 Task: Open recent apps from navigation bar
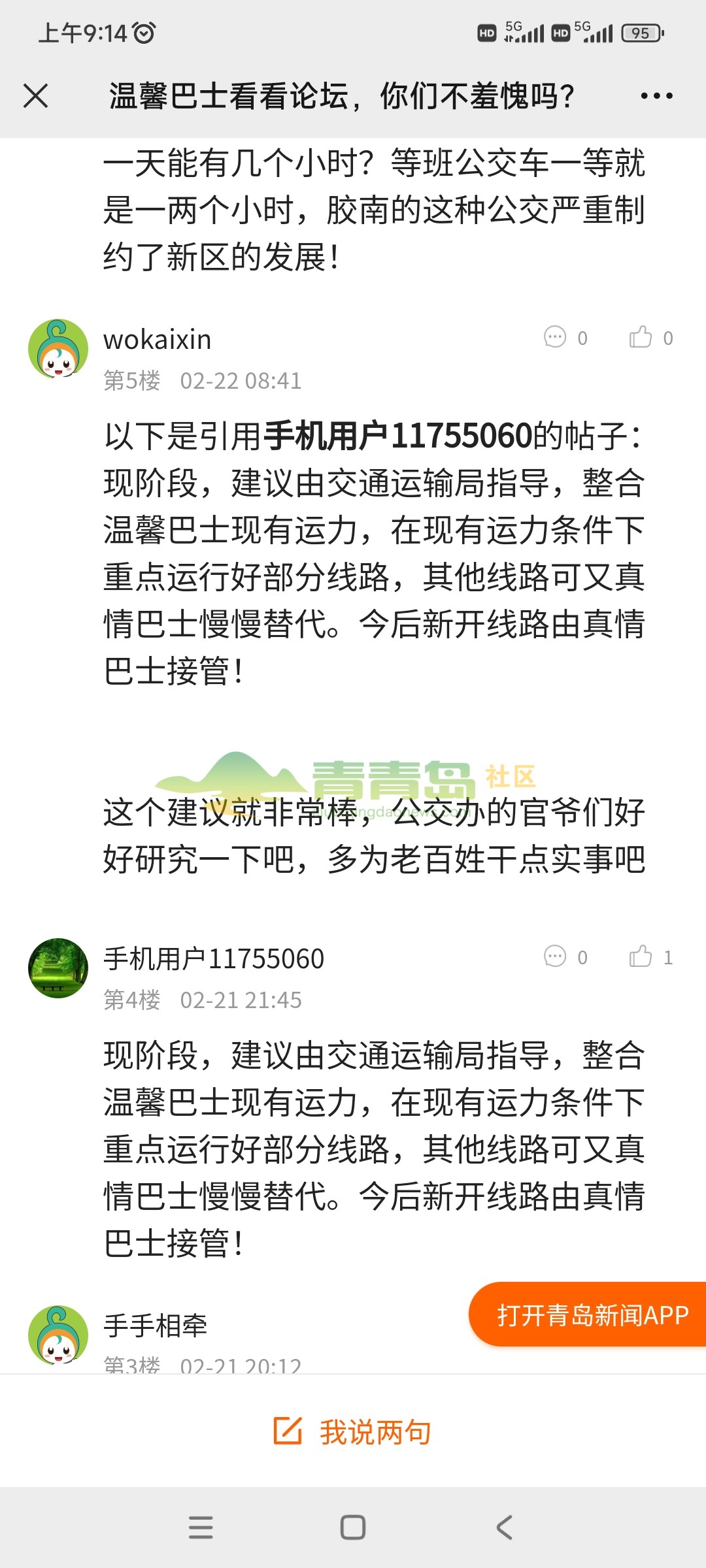201,1527
